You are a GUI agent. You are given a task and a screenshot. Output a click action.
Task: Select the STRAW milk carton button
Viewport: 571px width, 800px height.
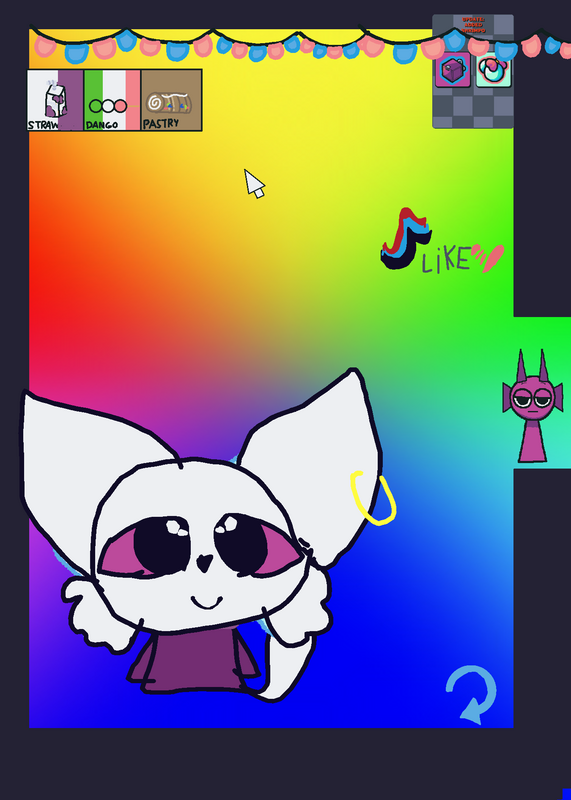(x=55, y=100)
